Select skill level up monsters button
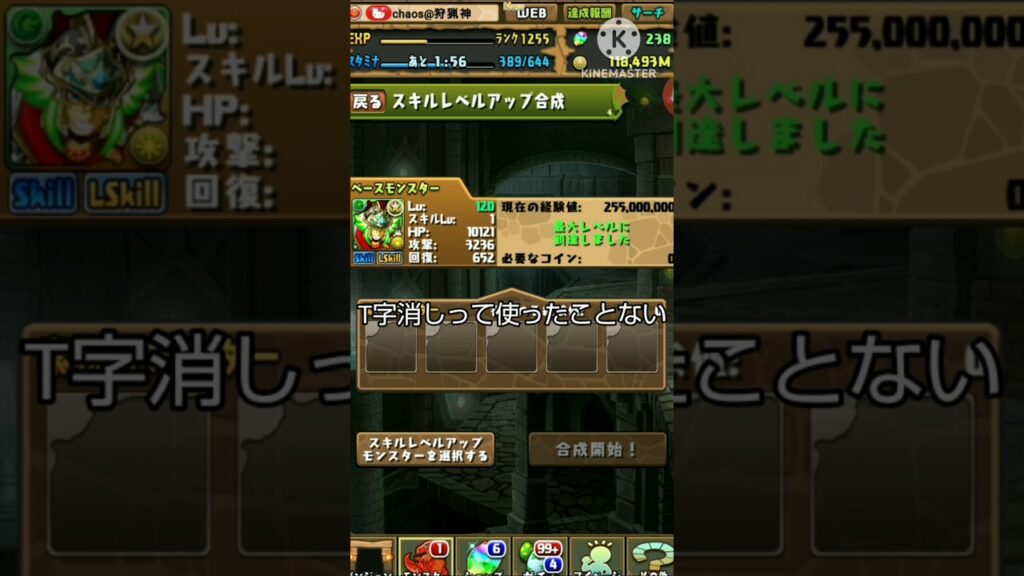 425,450
